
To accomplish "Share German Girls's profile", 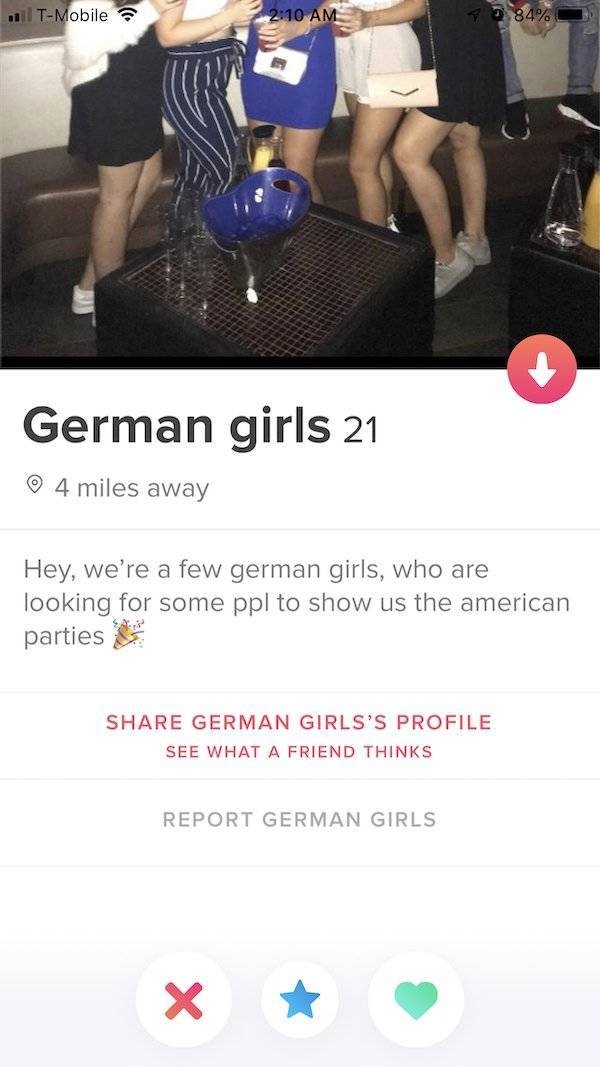I will click(299, 722).
